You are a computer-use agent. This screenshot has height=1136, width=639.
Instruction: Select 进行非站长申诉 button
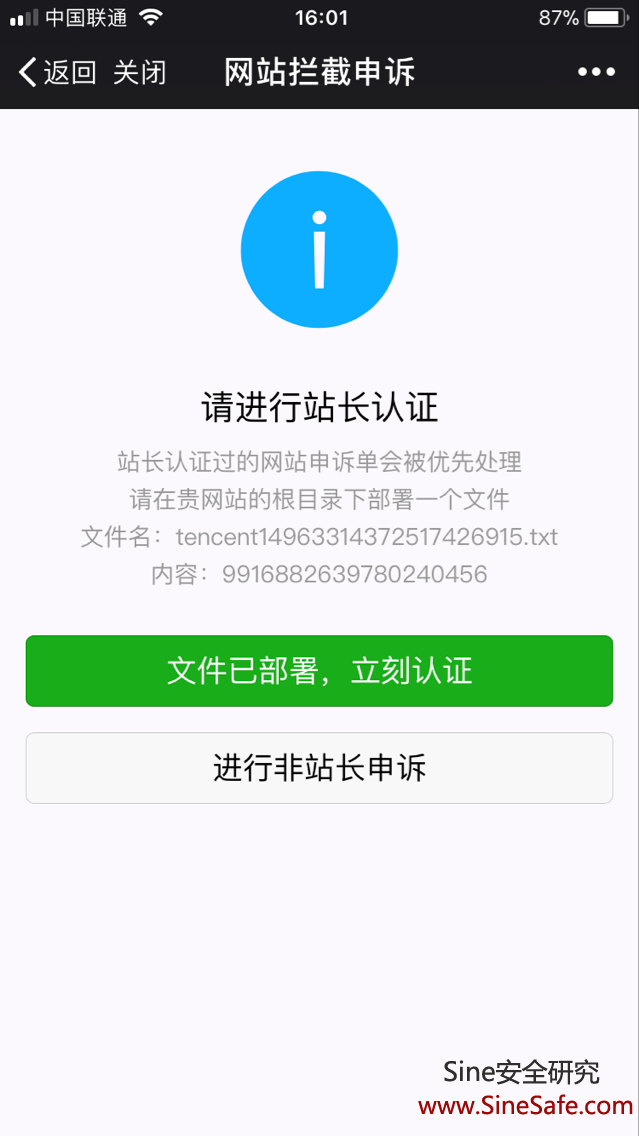click(x=320, y=768)
